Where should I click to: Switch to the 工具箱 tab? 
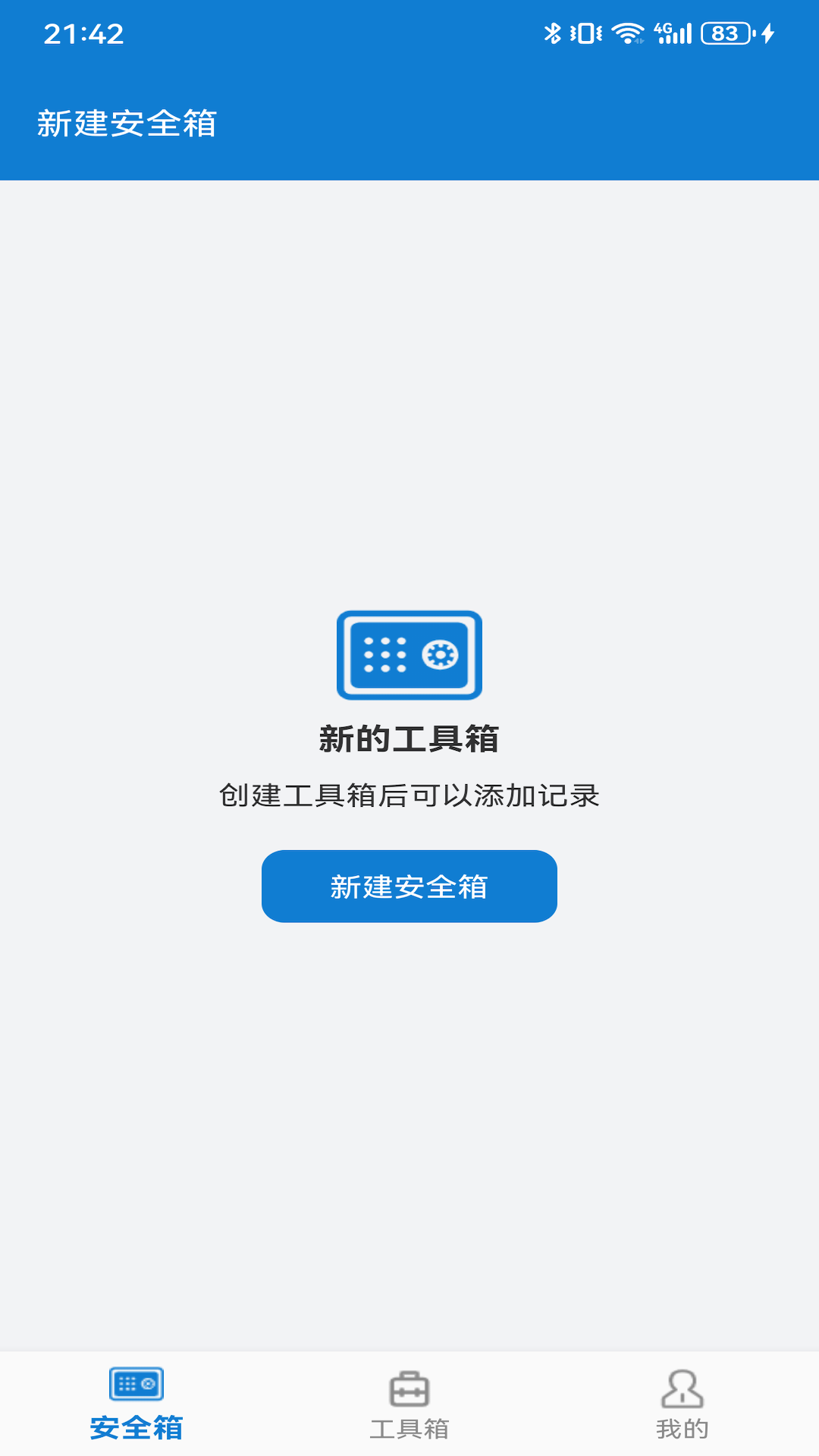click(409, 1404)
